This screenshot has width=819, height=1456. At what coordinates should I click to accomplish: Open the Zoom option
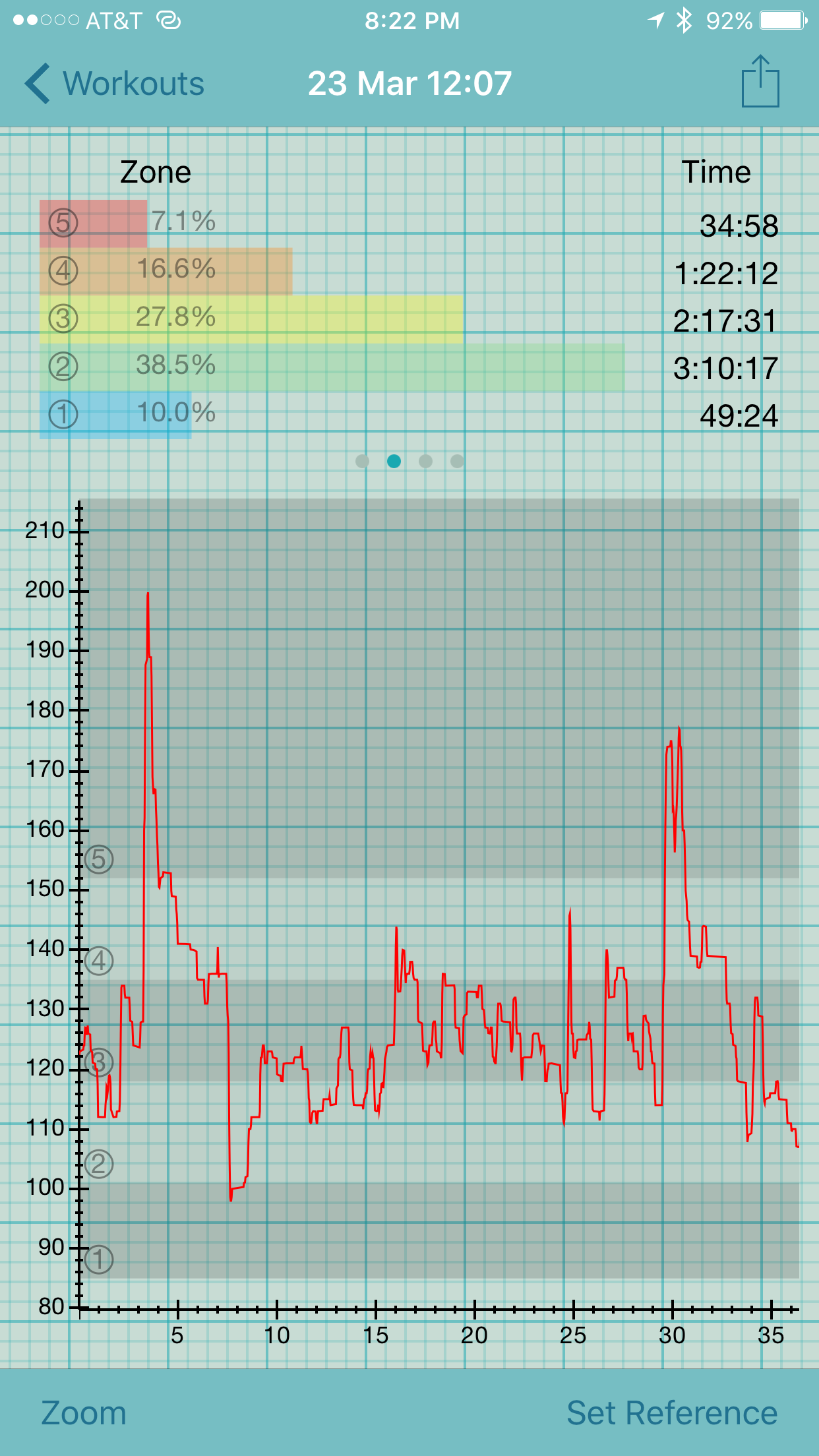(x=84, y=1413)
